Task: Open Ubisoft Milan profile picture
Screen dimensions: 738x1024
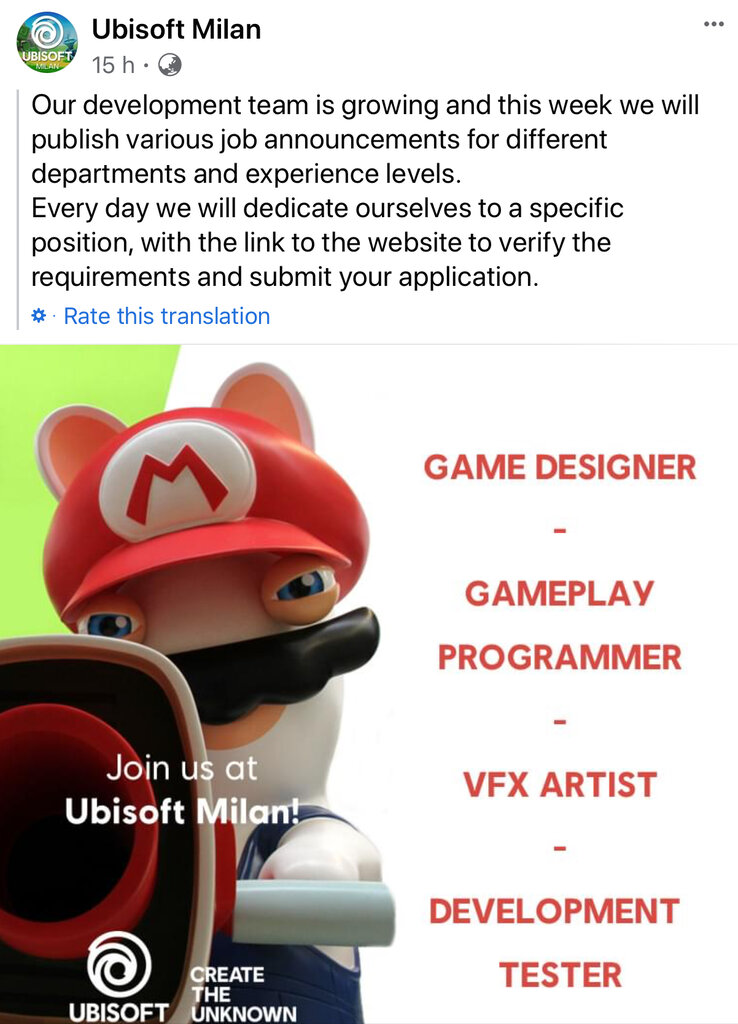Action: point(46,43)
